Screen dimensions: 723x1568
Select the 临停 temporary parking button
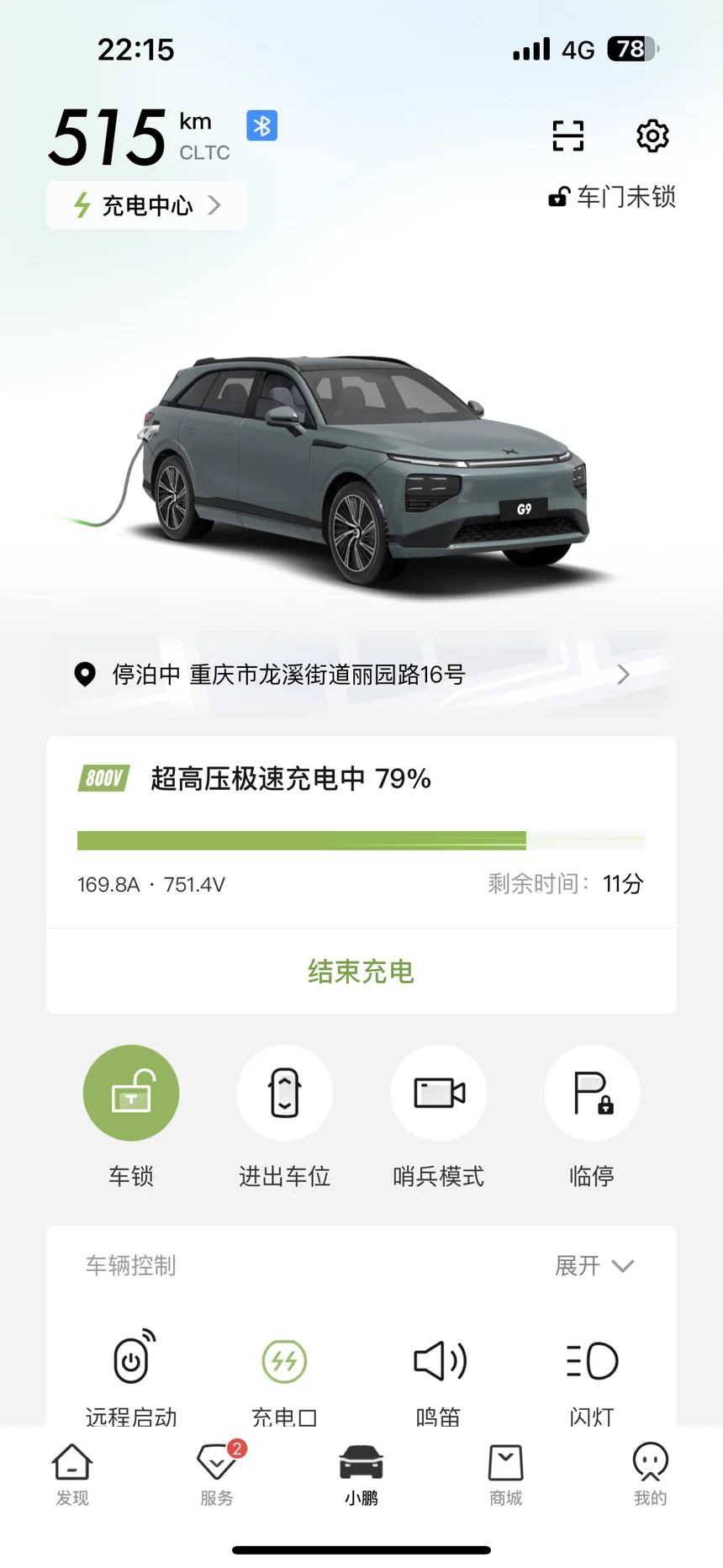[592, 1093]
